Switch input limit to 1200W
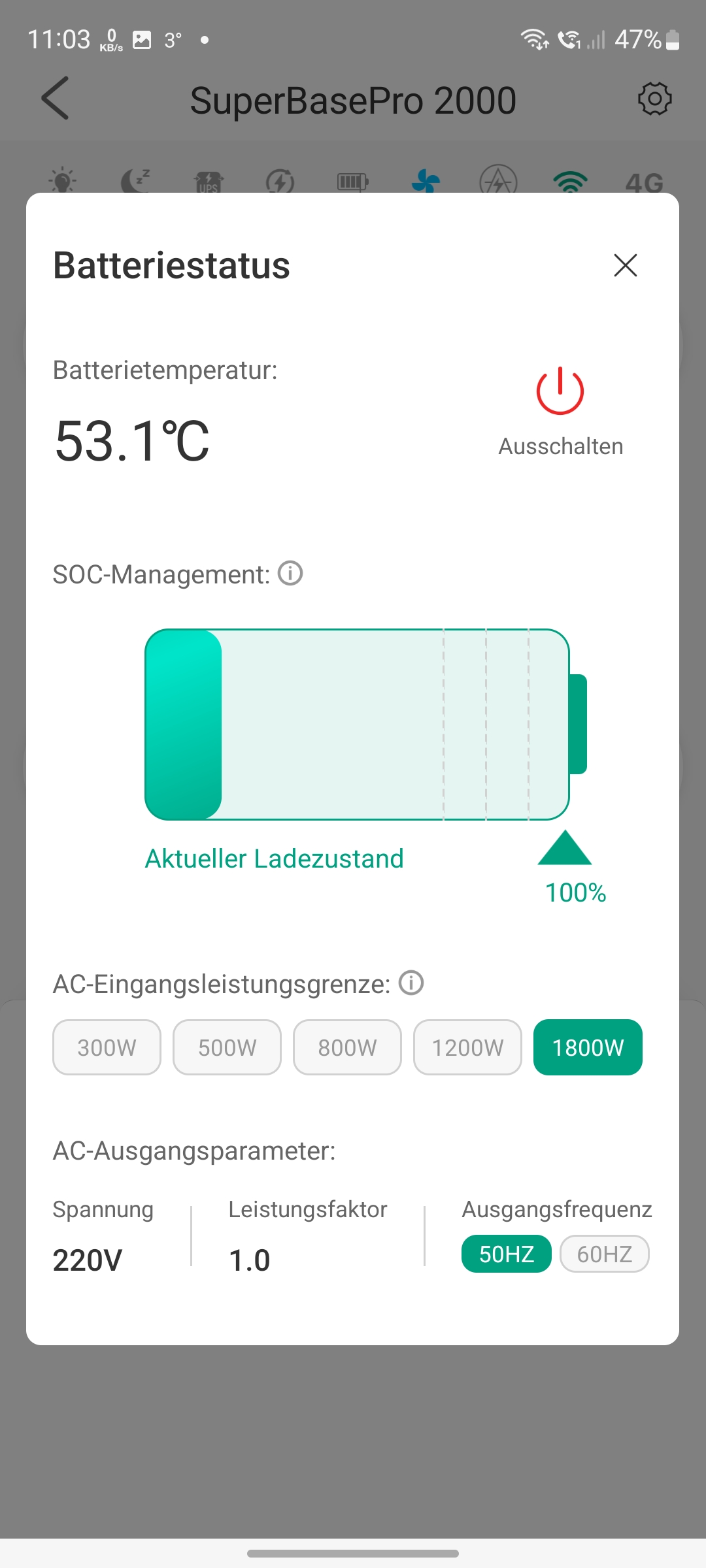 click(467, 1047)
